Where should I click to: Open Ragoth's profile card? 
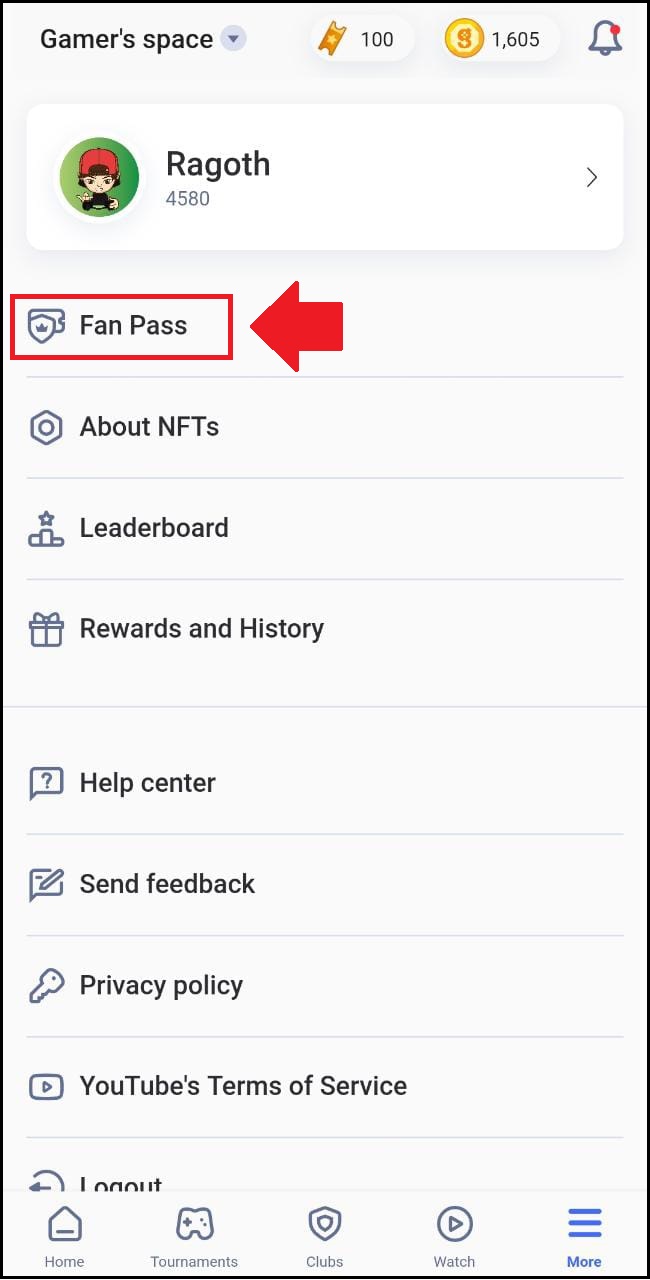324,177
